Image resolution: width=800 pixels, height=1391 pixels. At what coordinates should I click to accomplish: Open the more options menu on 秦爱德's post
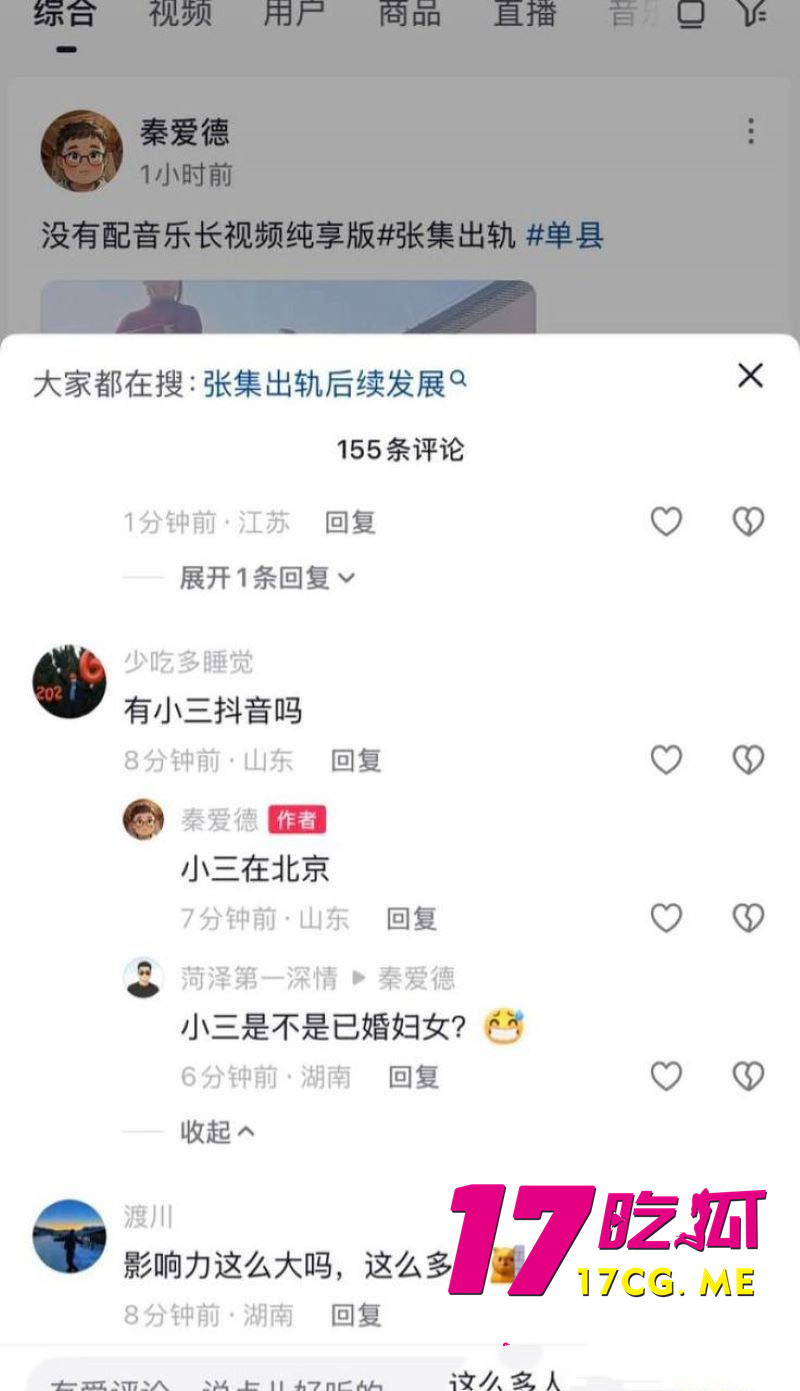click(751, 130)
